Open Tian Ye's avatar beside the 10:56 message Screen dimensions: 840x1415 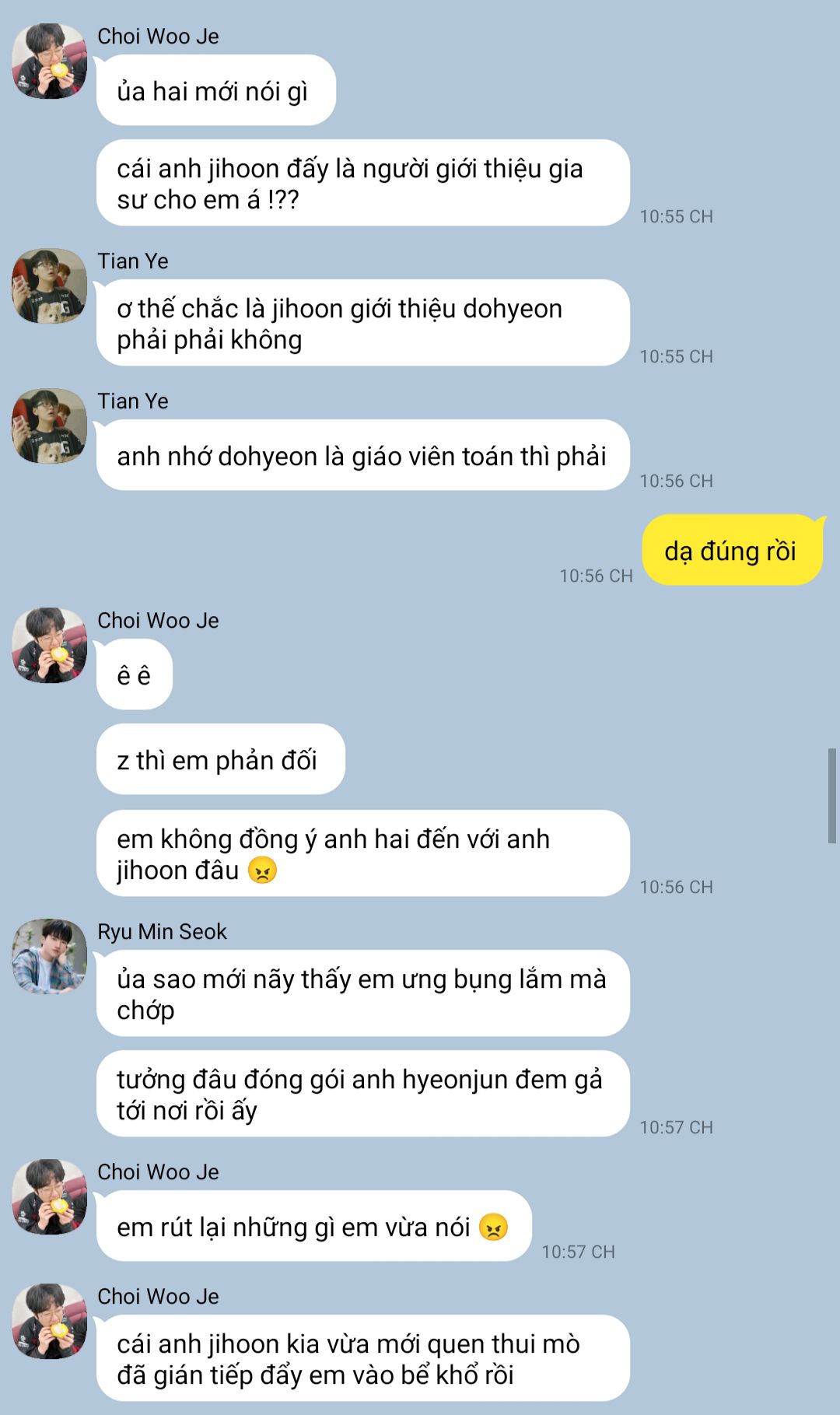click(49, 426)
